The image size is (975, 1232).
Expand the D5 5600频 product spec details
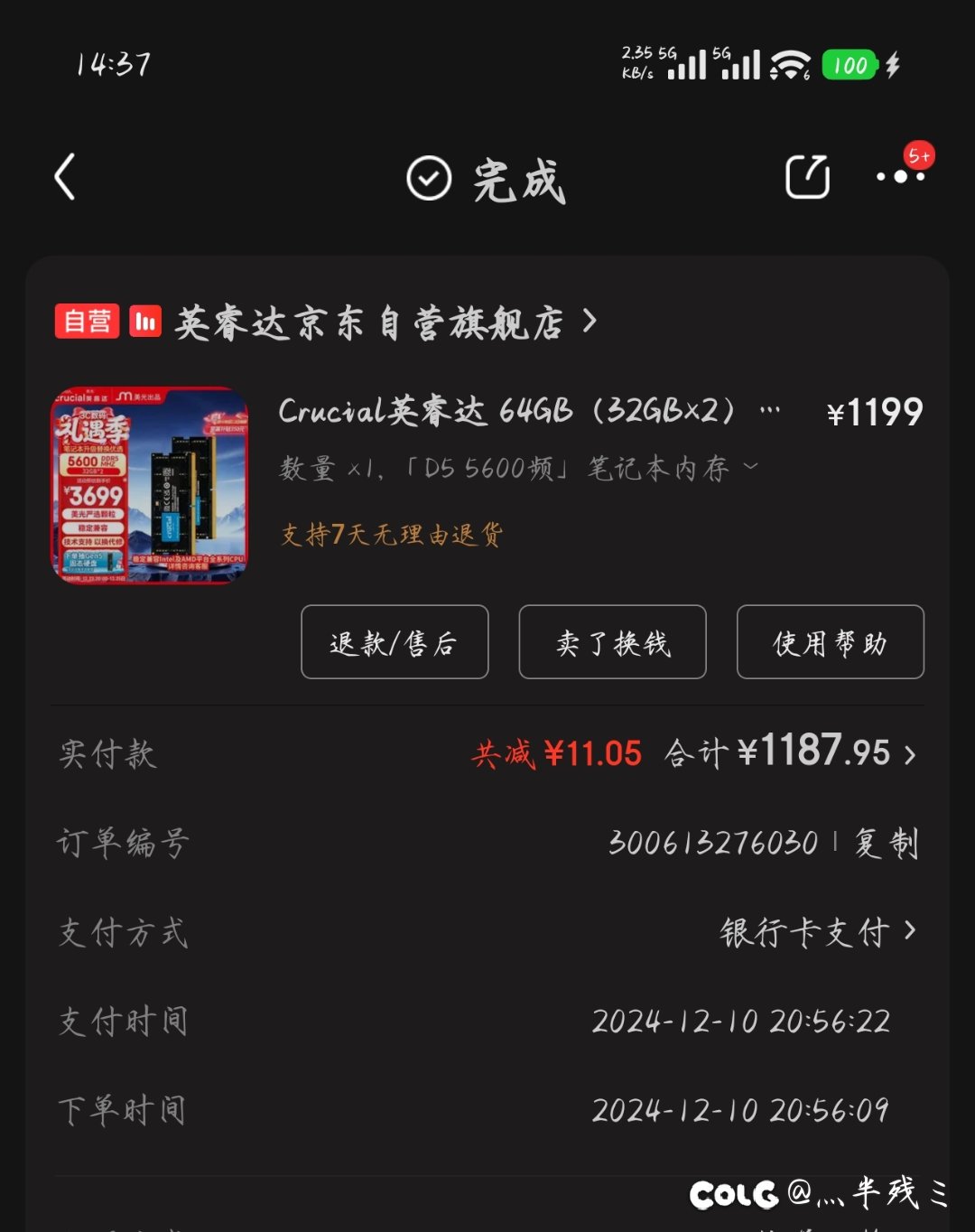point(750,467)
